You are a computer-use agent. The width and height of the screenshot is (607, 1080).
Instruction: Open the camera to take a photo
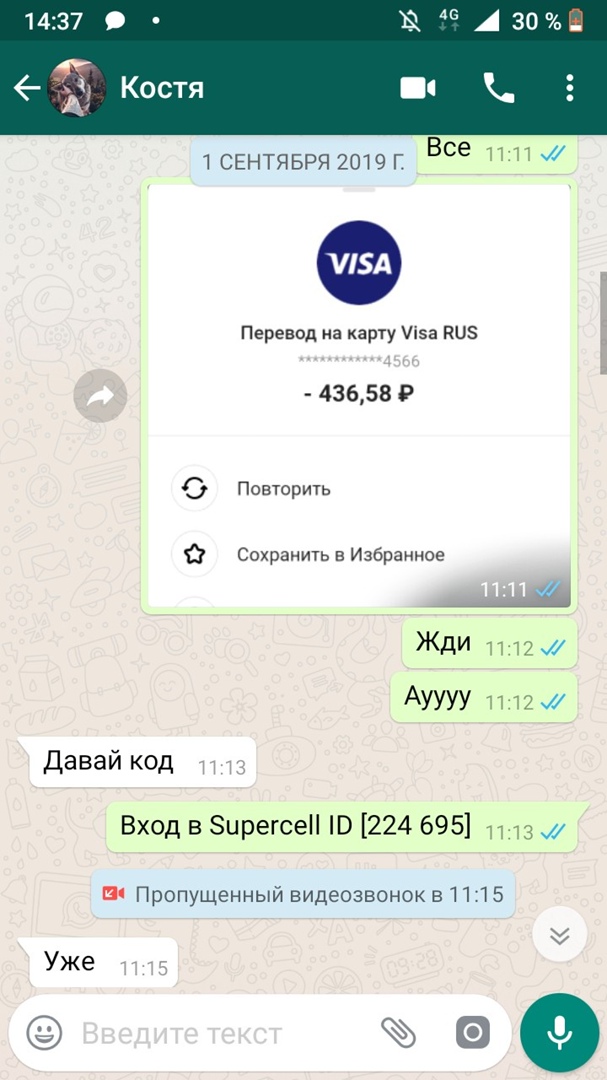(472, 1032)
